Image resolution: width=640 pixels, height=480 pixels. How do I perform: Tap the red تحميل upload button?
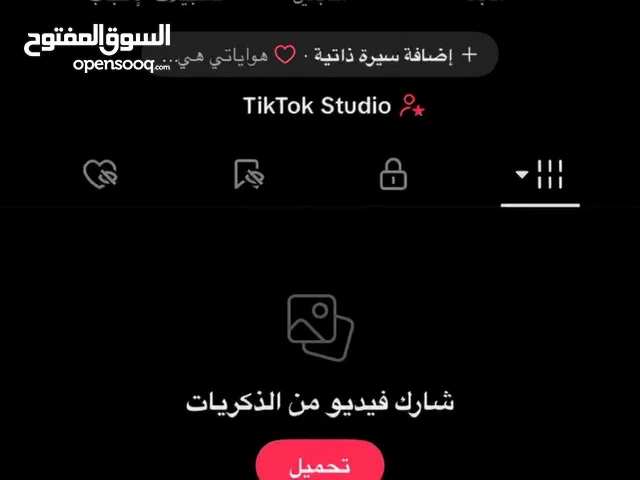click(x=320, y=464)
